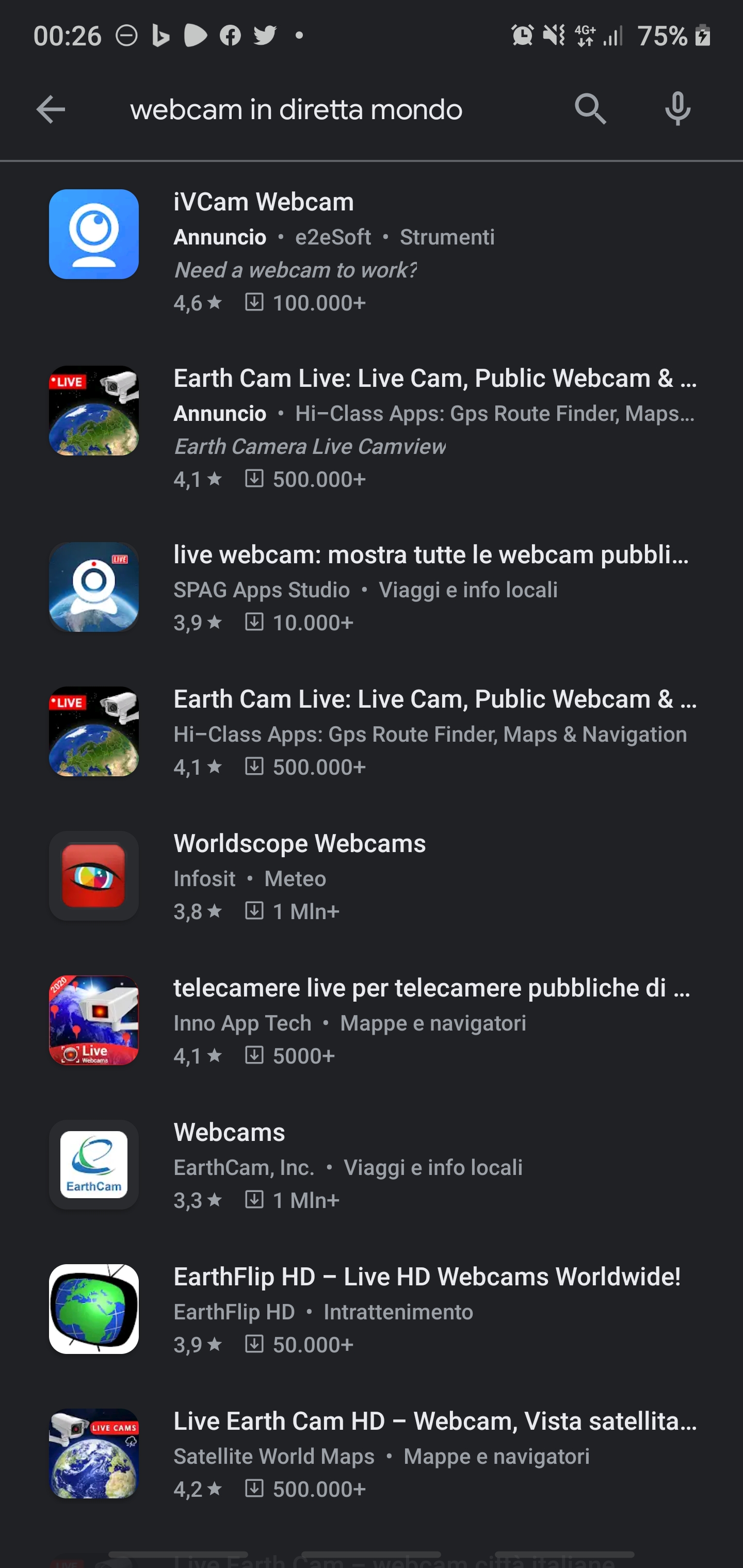Open EarthFlip HD – Live HD Webcams Worldwide
This screenshot has width=743, height=1568.
372,1309
